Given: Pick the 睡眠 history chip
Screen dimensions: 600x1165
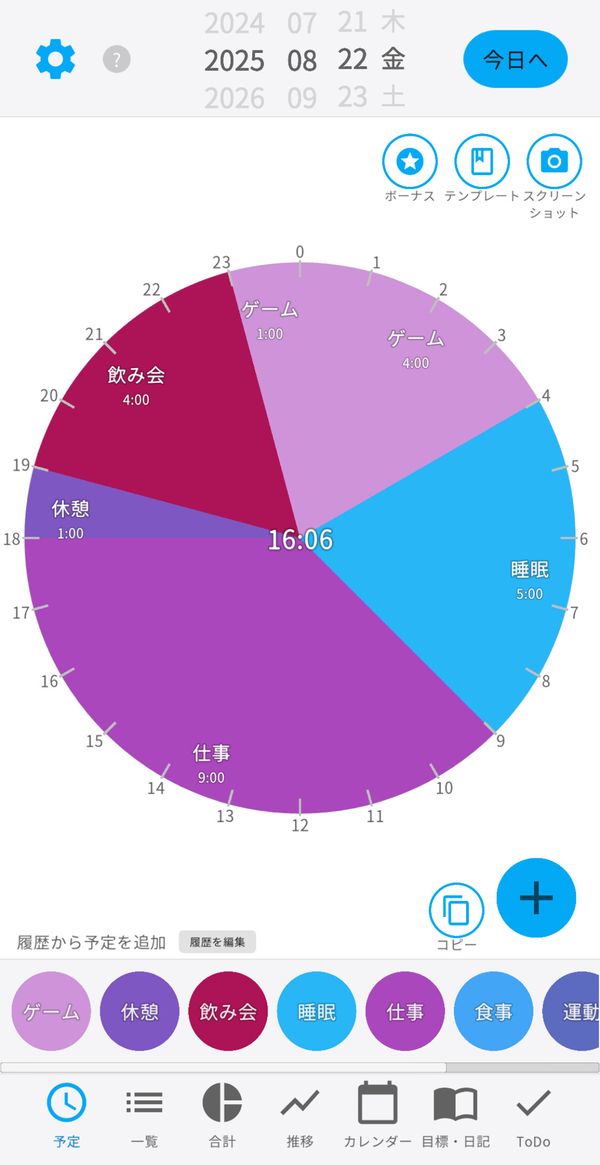Looking at the screenshot, I should coord(316,1011).
